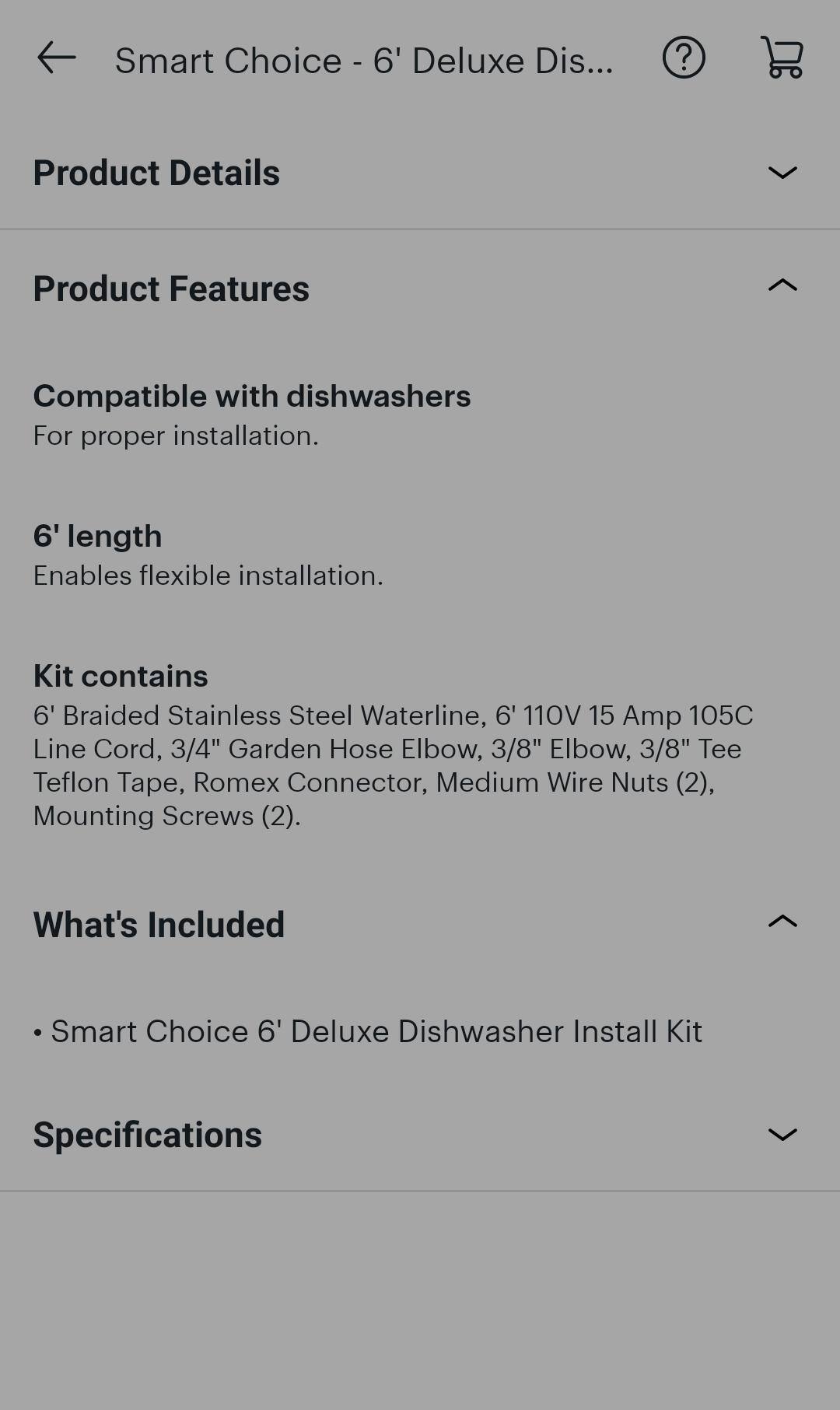This screenshot has height=1410, width=840.
Task: Collapse the What's Included section
Action: click(782, 922)
